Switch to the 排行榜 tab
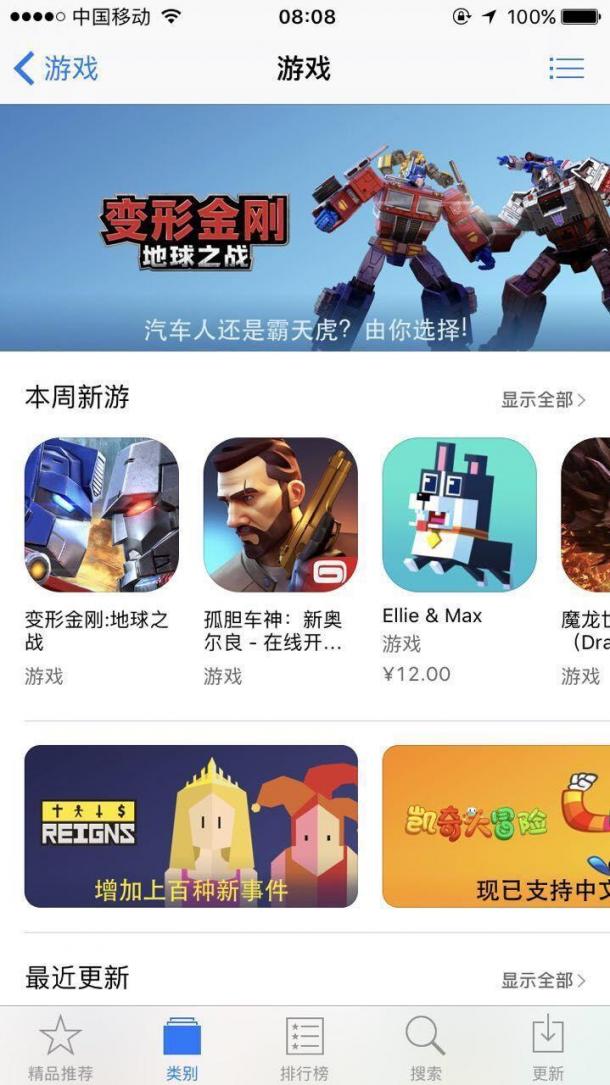610x1085 pixels. (x=304, y=1047)
